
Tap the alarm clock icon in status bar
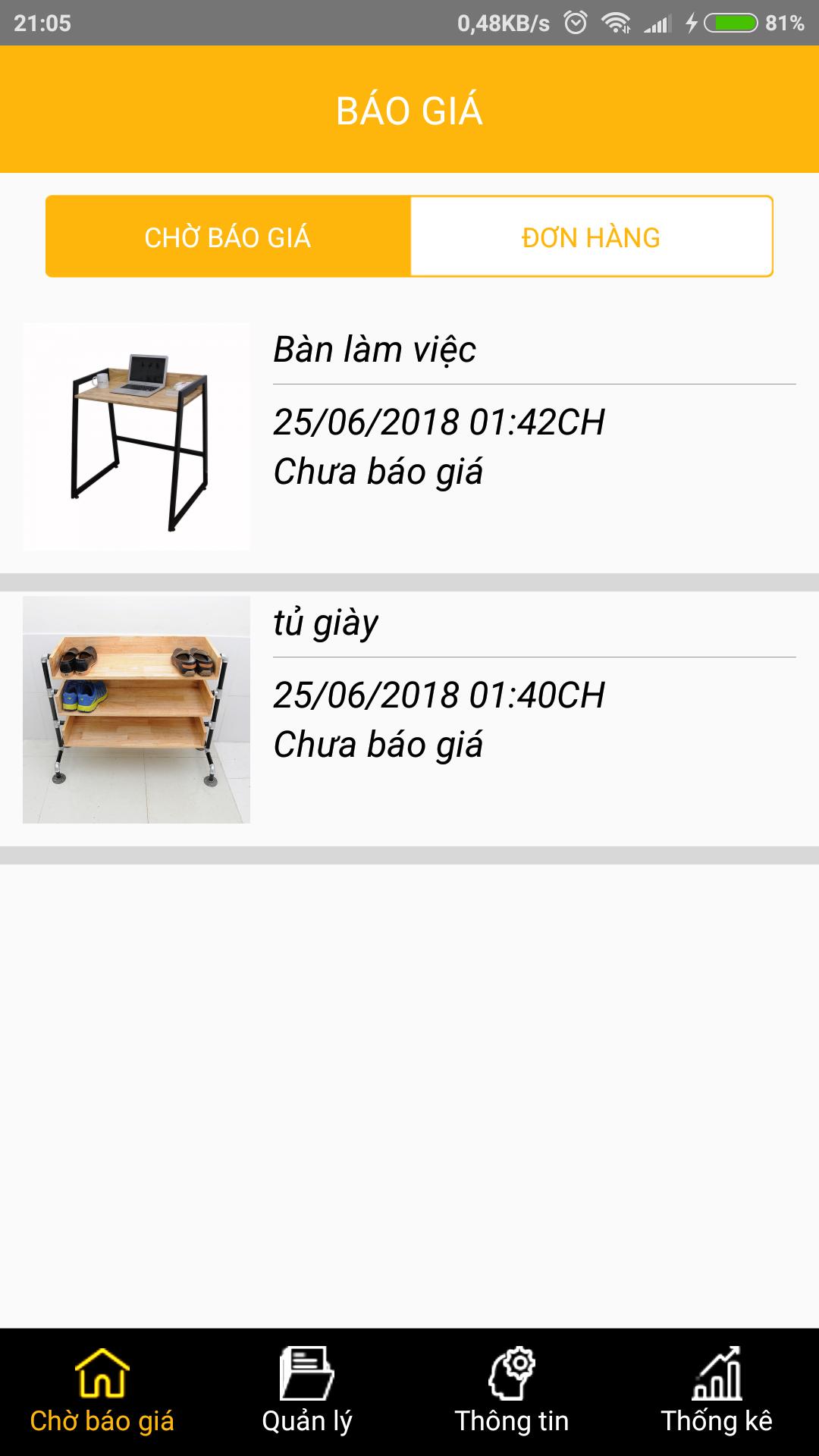pyautogui.click(x=576, y=23)
